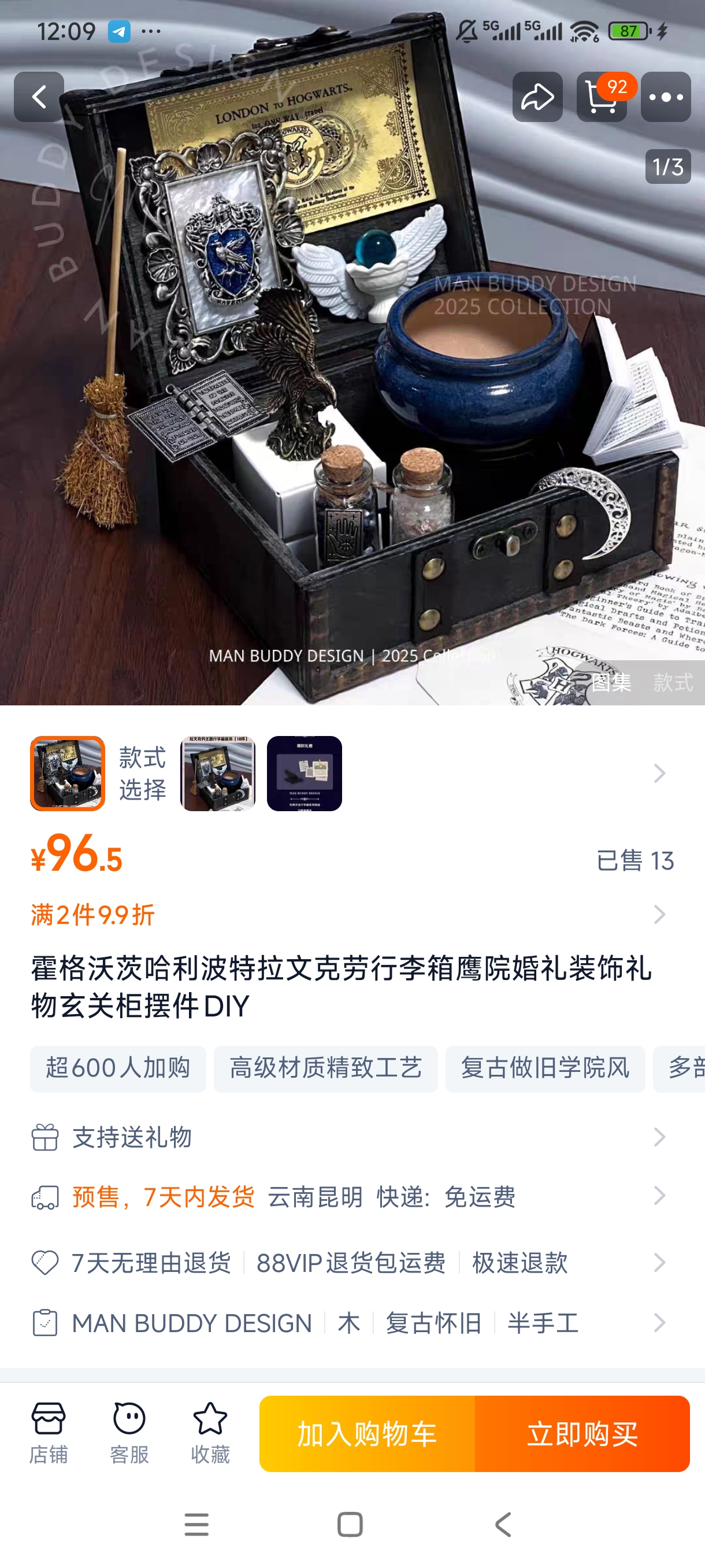
Task: Visit the 店铺 store page
Action: pyautogui.click(x=49, y=1433)
